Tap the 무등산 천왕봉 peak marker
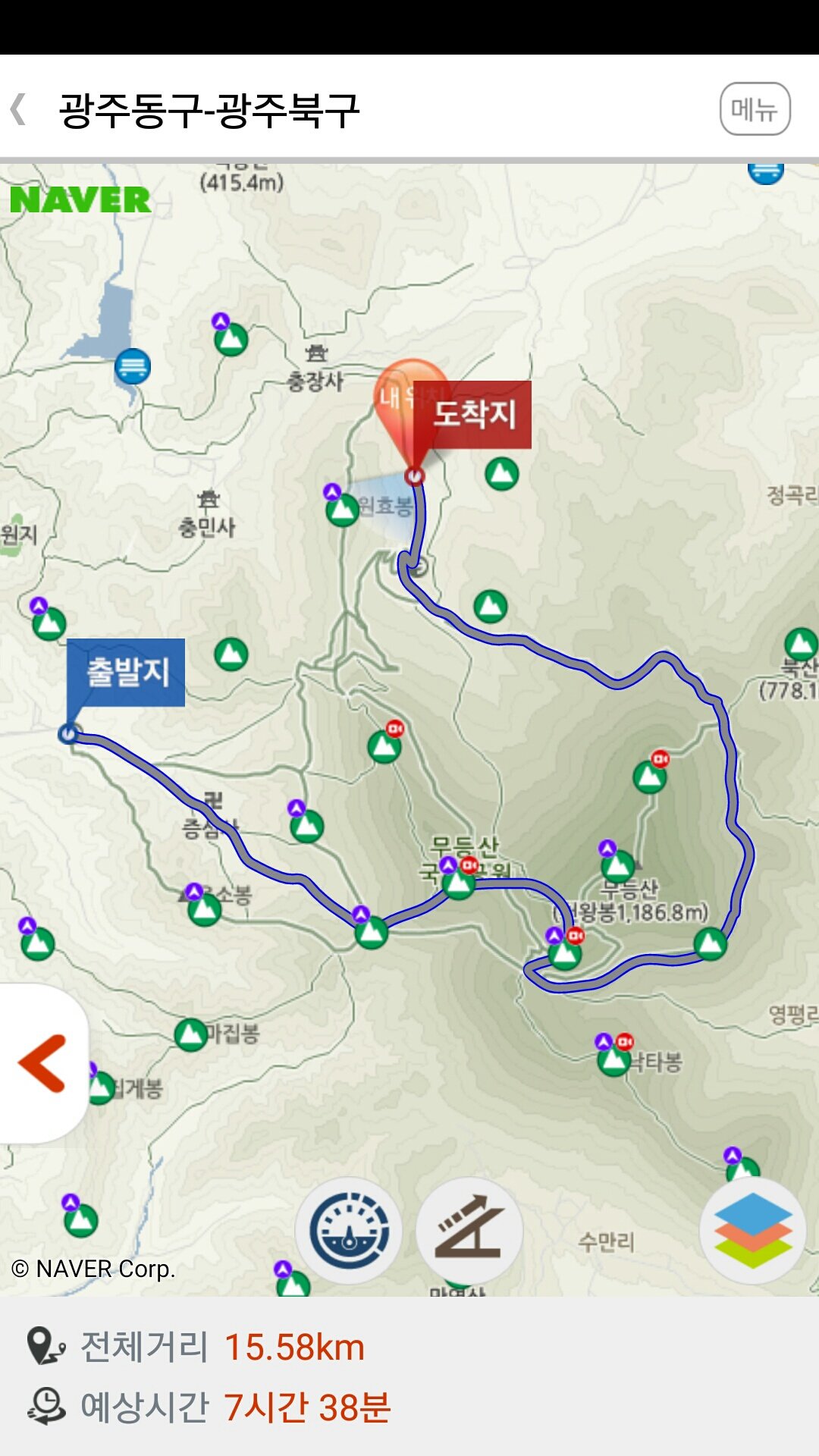This screenshot has width=819, height=1456. tap(618, 866)
